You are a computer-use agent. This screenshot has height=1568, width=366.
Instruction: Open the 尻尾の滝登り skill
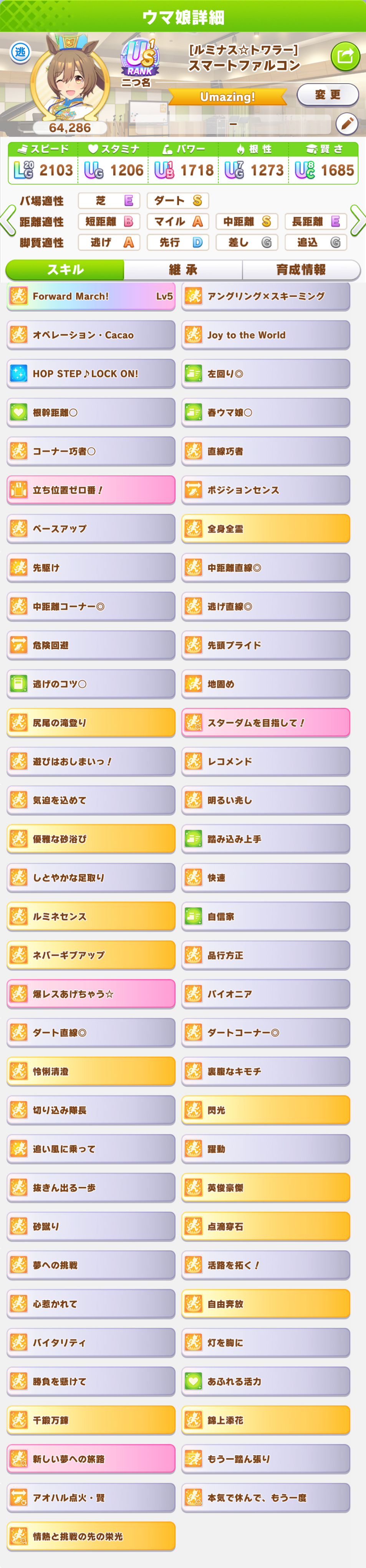91,722
